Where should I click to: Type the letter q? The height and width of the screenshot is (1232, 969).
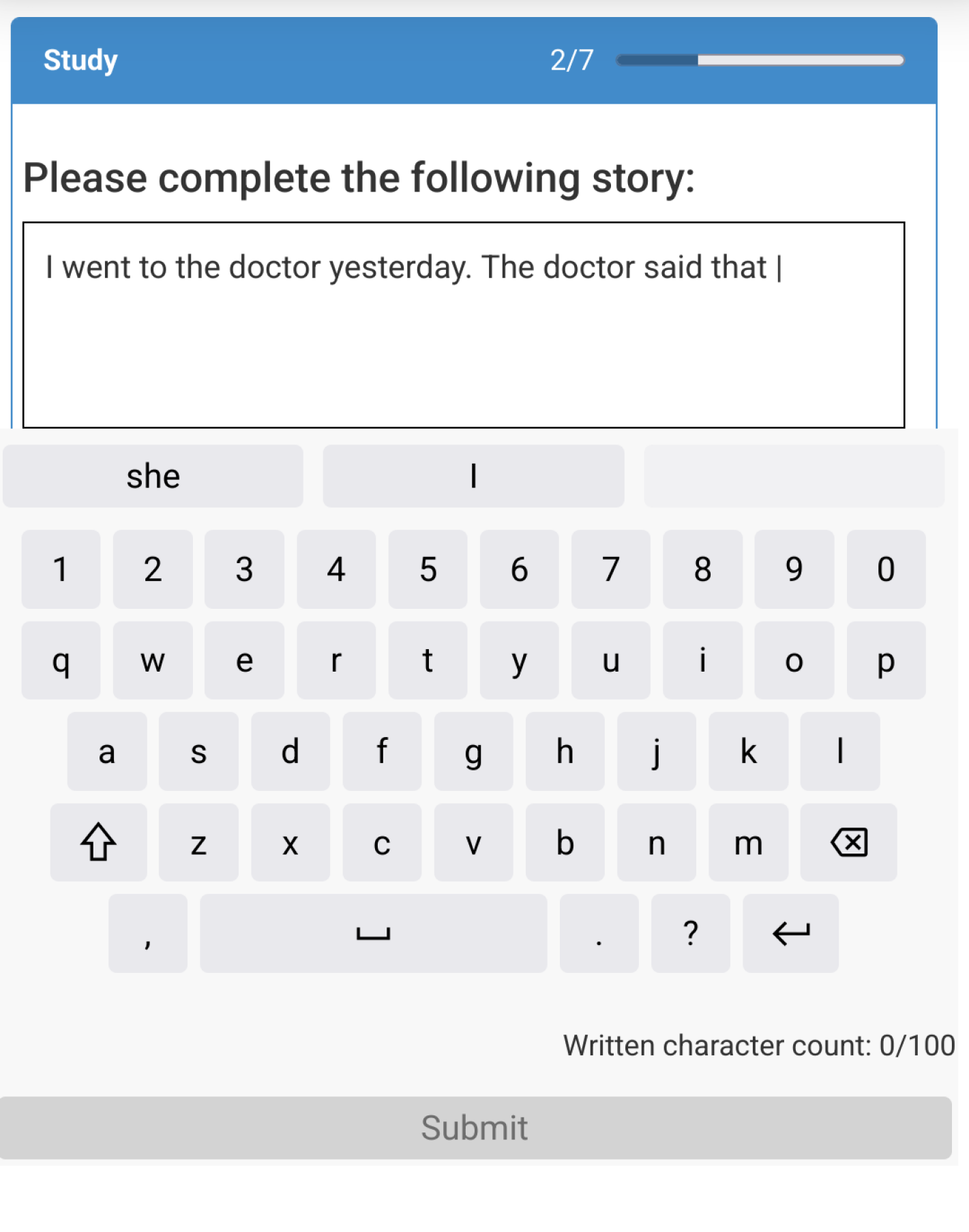(x=61, y=661)
